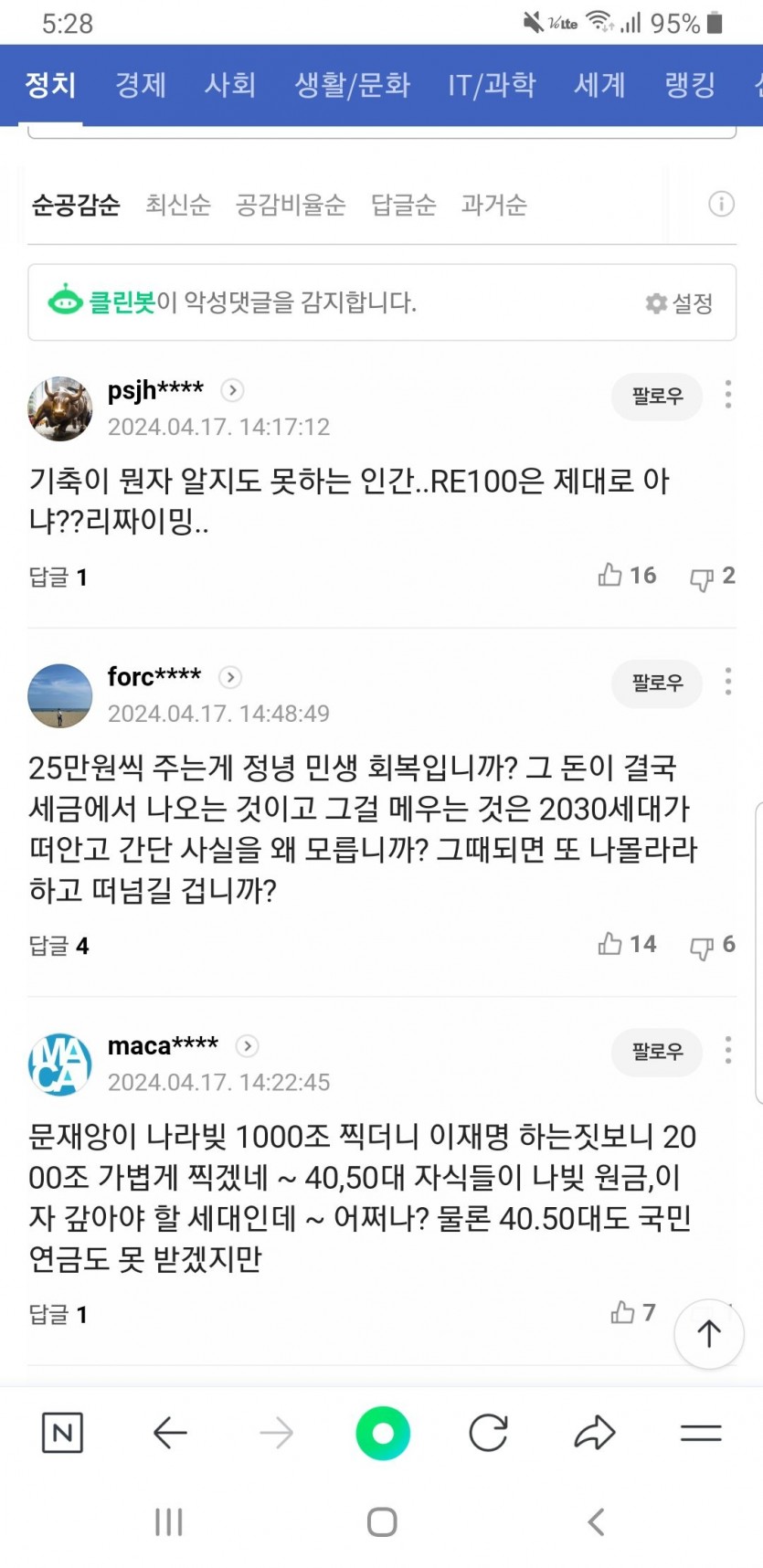Sort comments by 답글순
The height and width of the screenshot is (1568, 763).
point(403,205)
